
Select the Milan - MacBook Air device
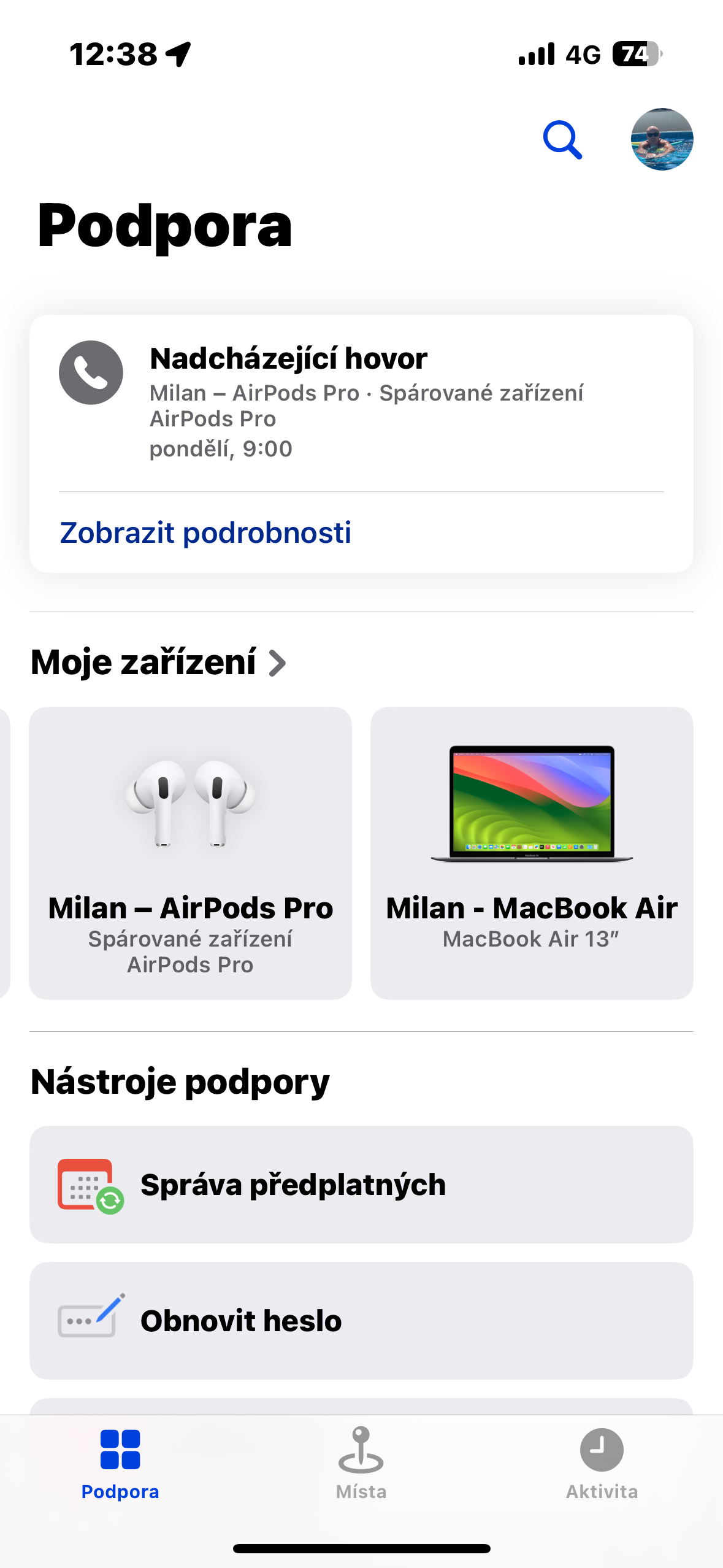pyautogui.click(x=532, y=852)
